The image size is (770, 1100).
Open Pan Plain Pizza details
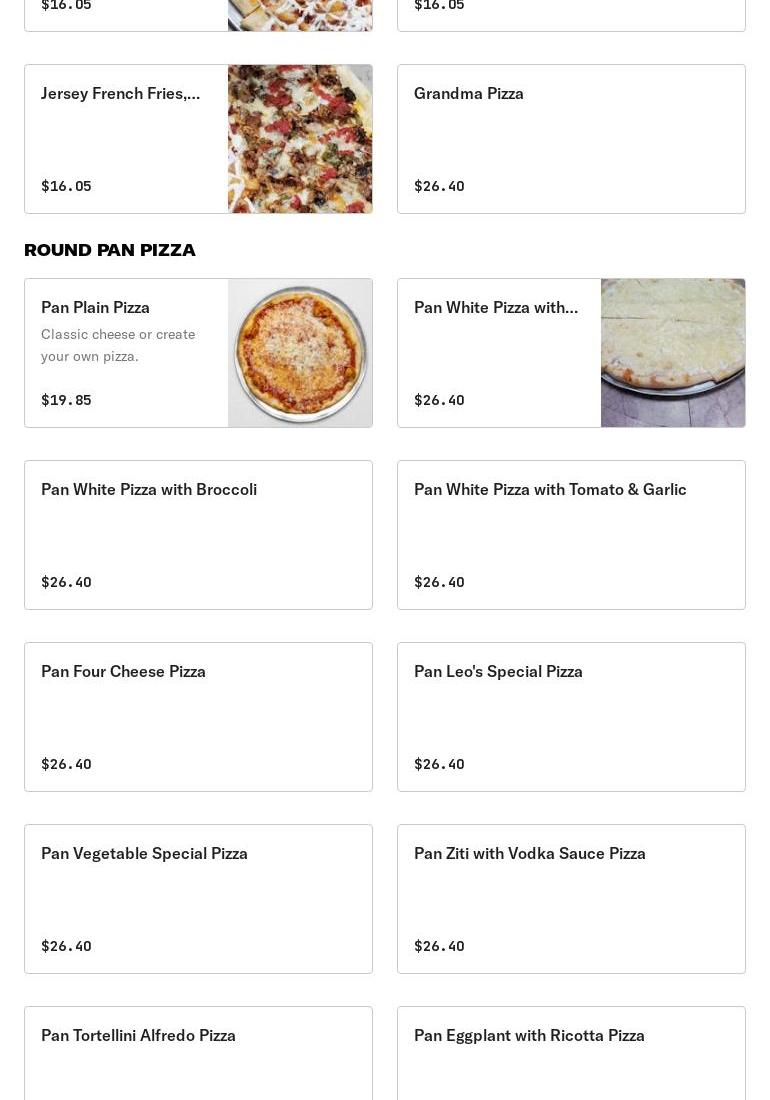[198, 353]
